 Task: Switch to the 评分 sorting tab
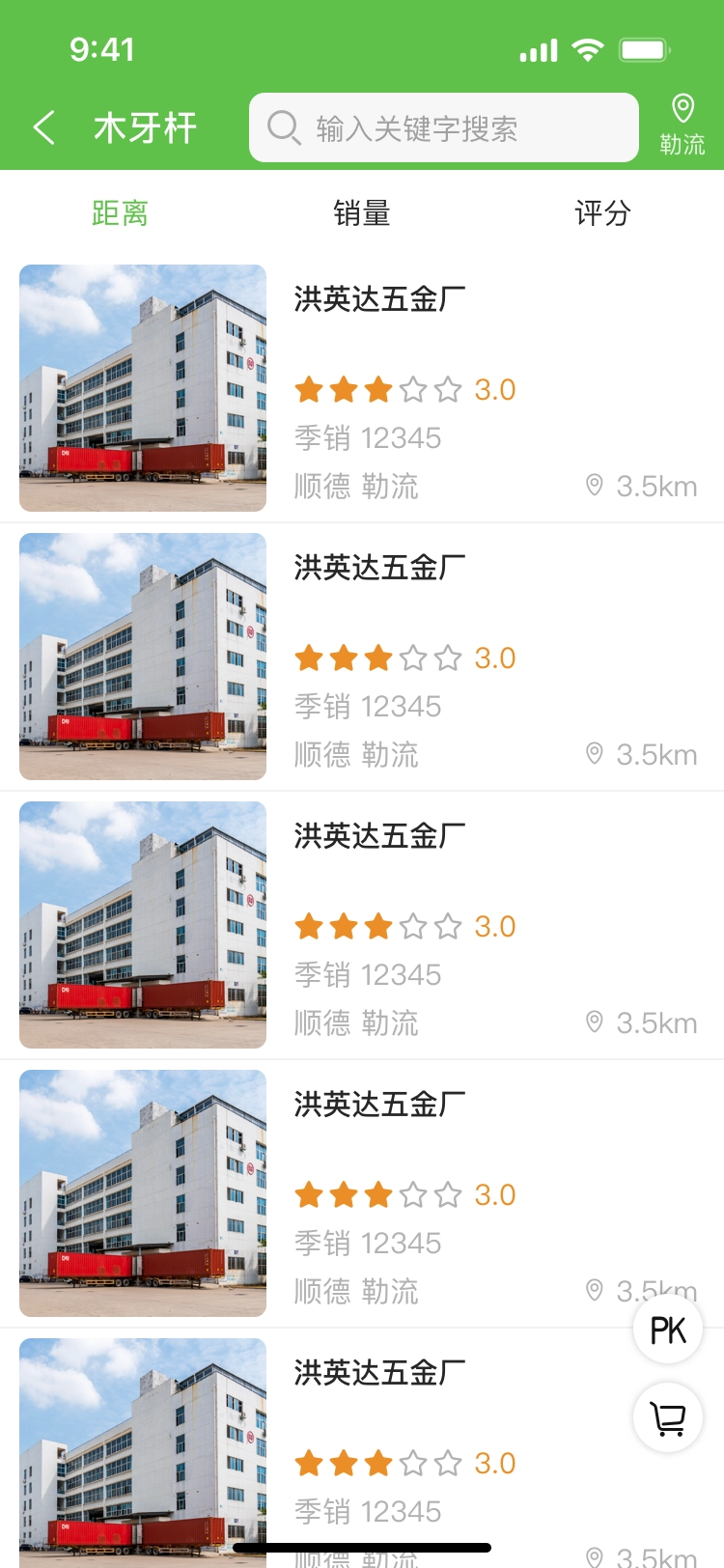(602, 213)
